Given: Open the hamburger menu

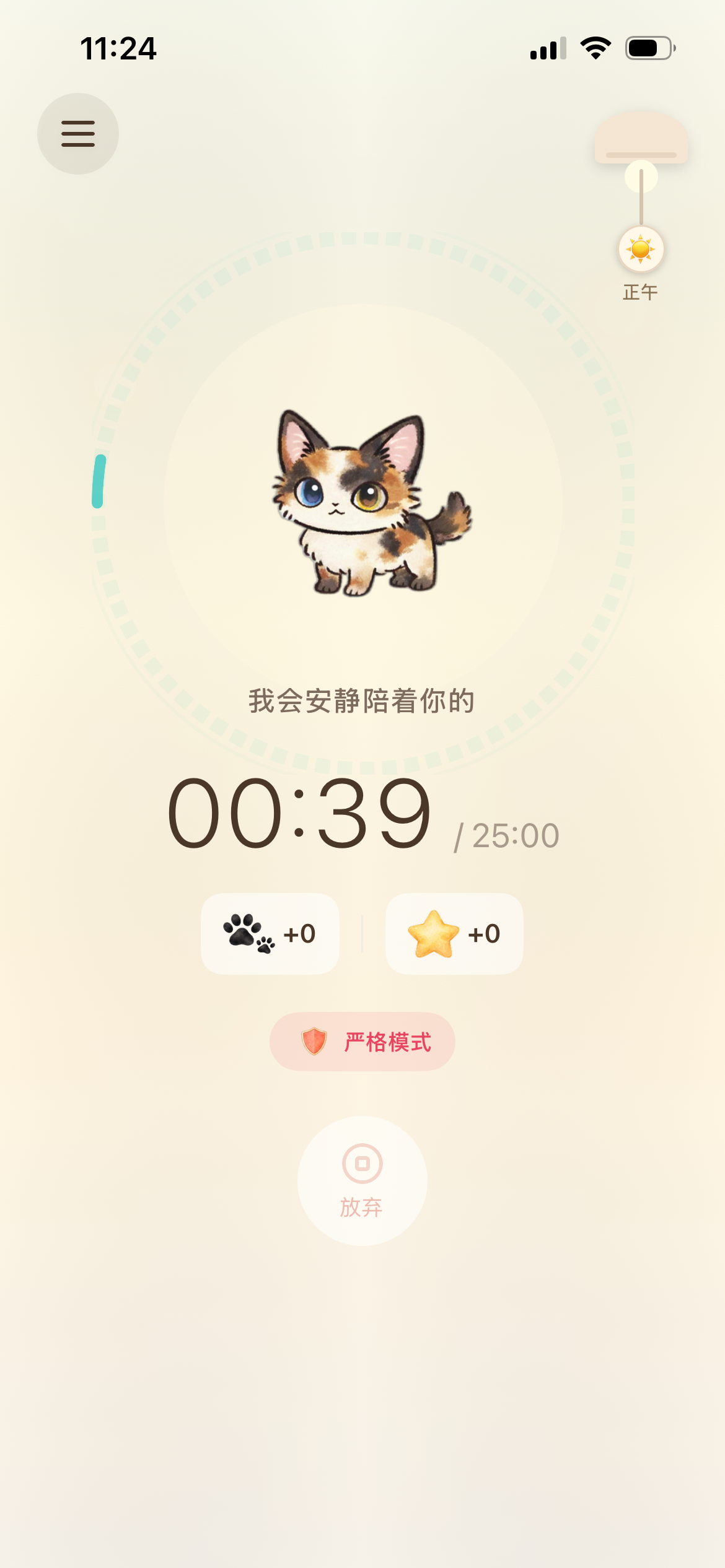Looking at the screenshot, I should click(78, 134).
